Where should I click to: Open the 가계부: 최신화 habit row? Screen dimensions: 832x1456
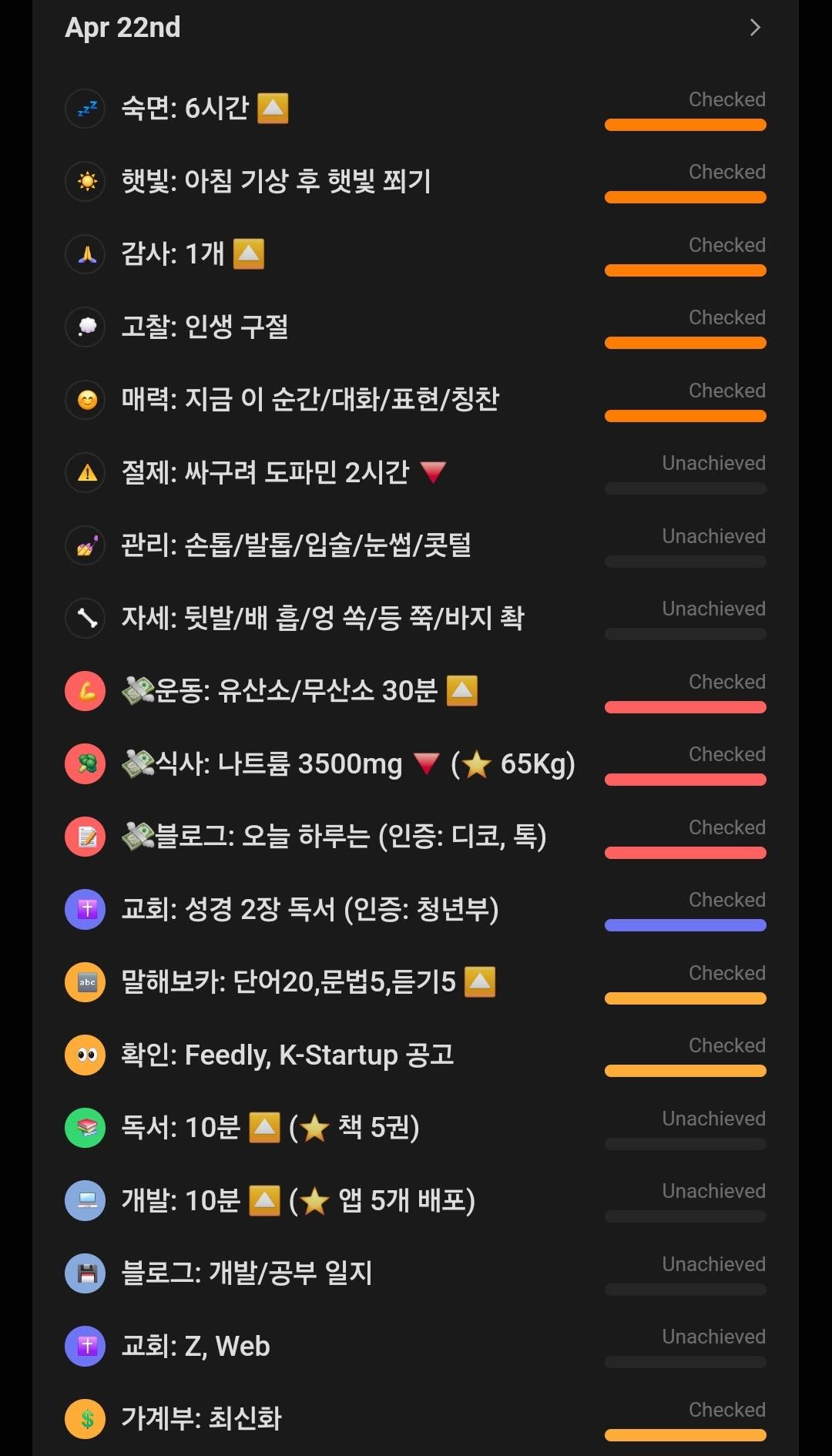coord(202,1419)
